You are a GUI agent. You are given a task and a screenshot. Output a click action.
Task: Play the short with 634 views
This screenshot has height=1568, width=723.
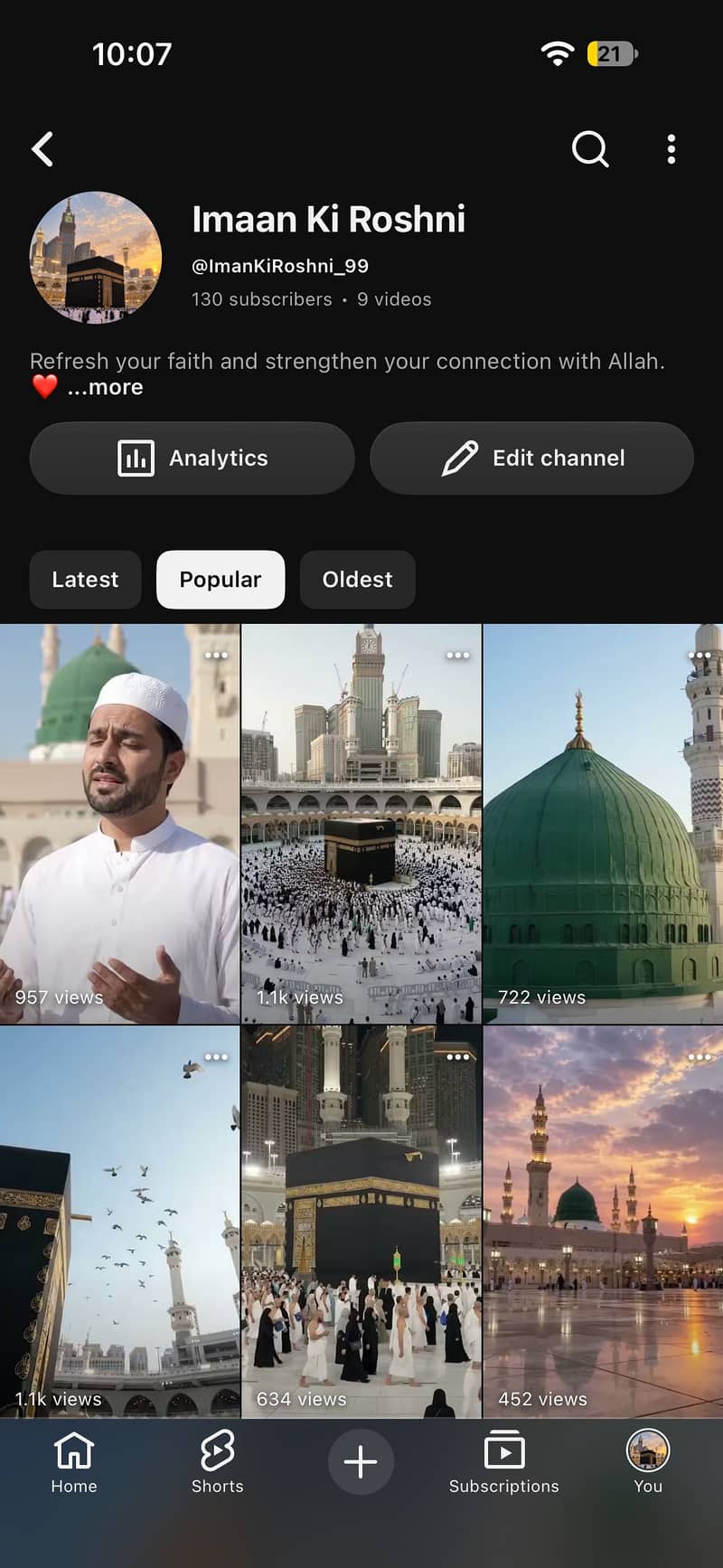(x=361, y=1222)
